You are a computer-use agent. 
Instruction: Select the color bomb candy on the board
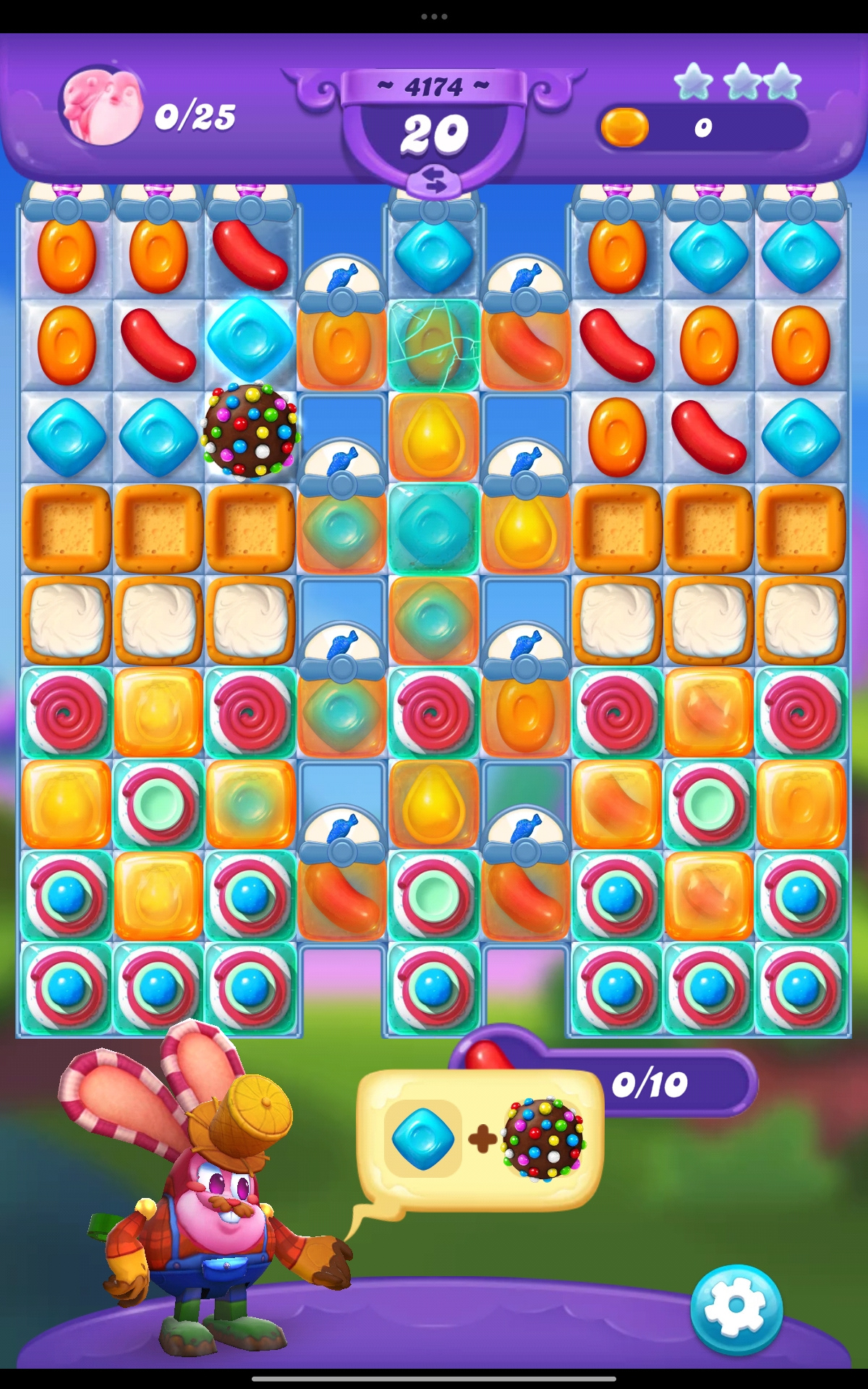(250, 433)
